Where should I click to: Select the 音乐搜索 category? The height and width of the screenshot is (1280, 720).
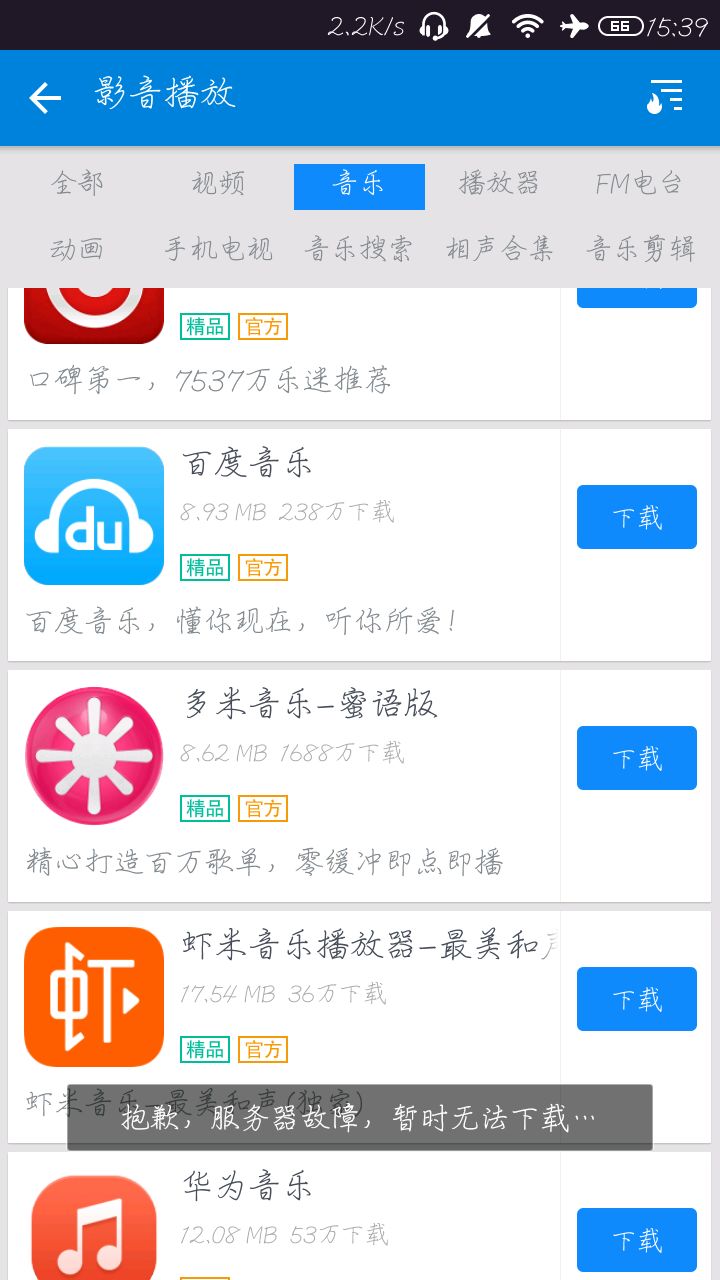point(359,249)
